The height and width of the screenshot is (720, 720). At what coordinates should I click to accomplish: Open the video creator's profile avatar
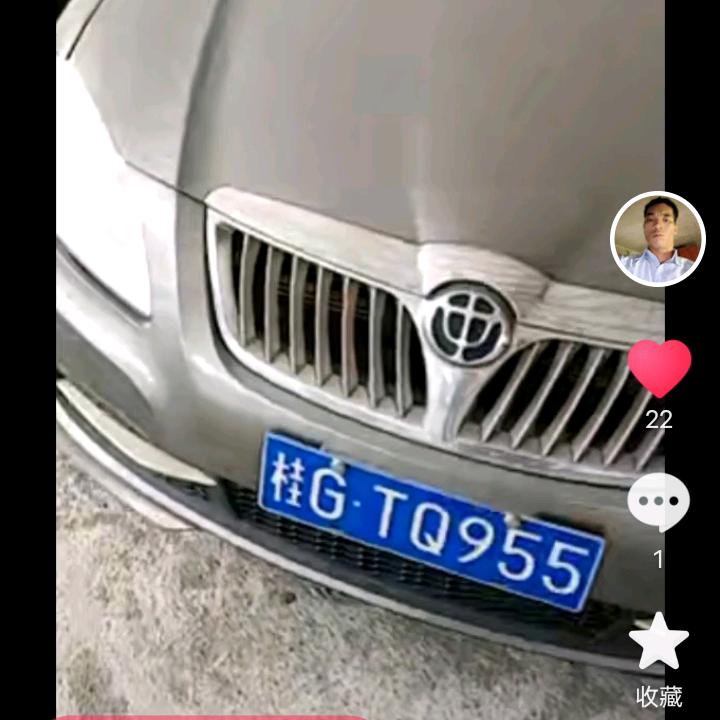658,239
